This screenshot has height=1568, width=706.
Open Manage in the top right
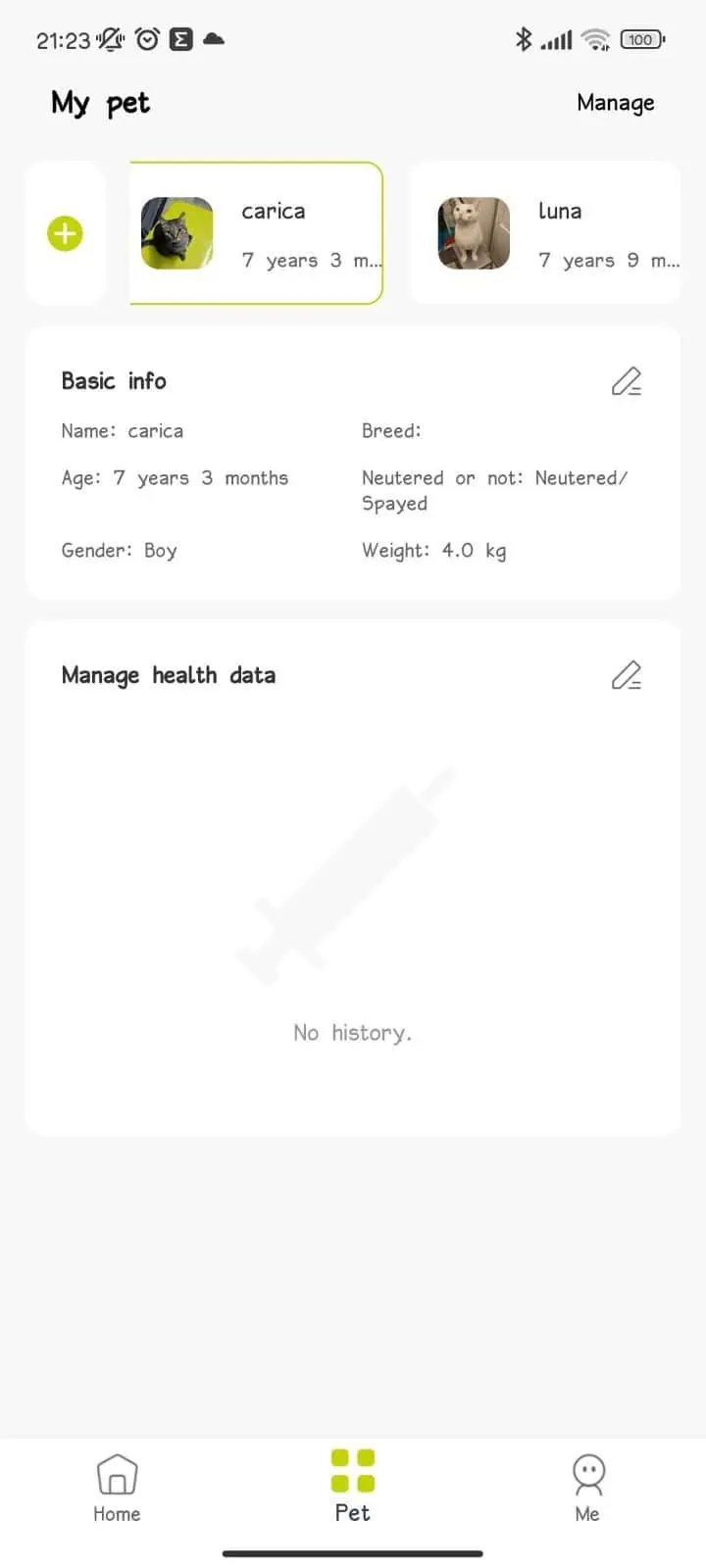(x=615, y=103)
